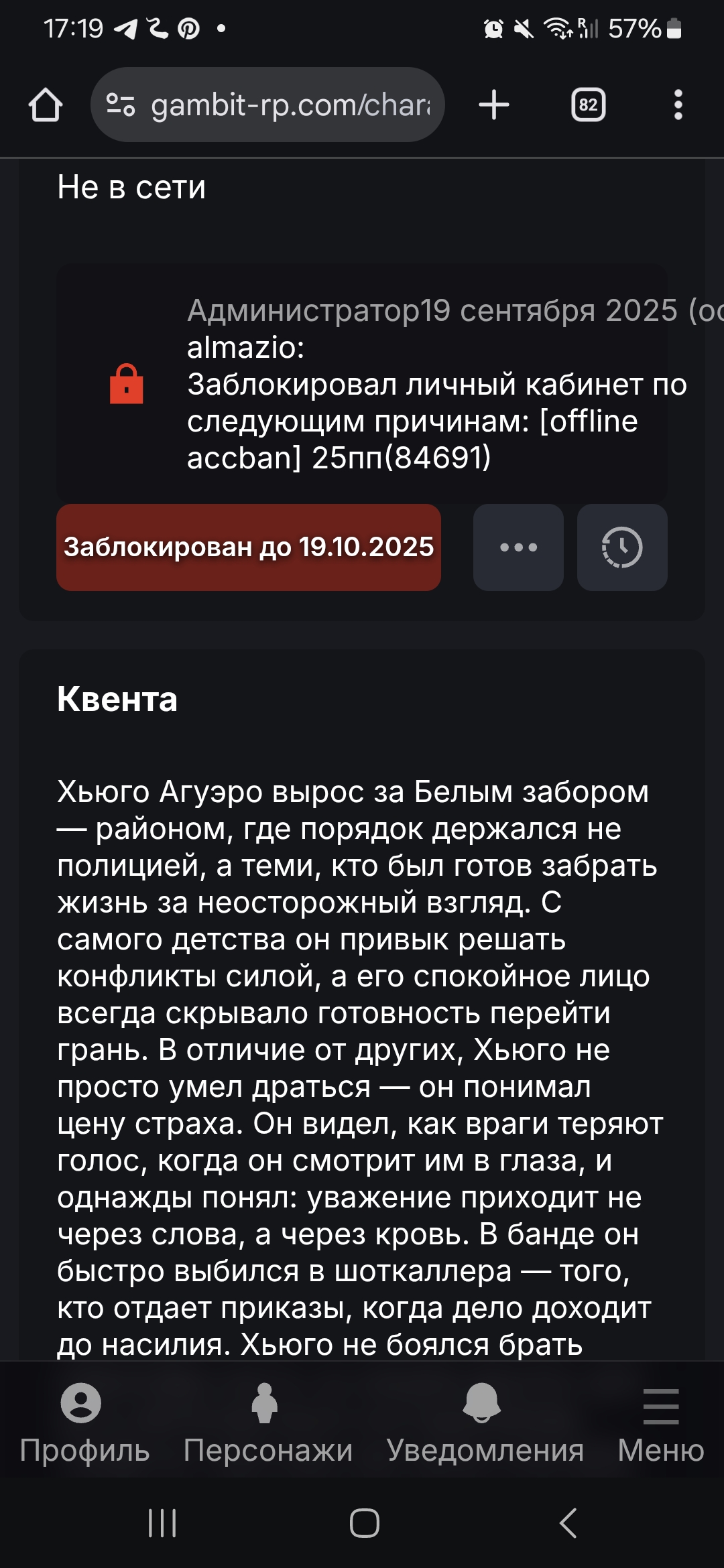Image resolution: width=724 pixels, height=1568 pixels.
Task: Go to the browser home page
Action: (46, 105)
